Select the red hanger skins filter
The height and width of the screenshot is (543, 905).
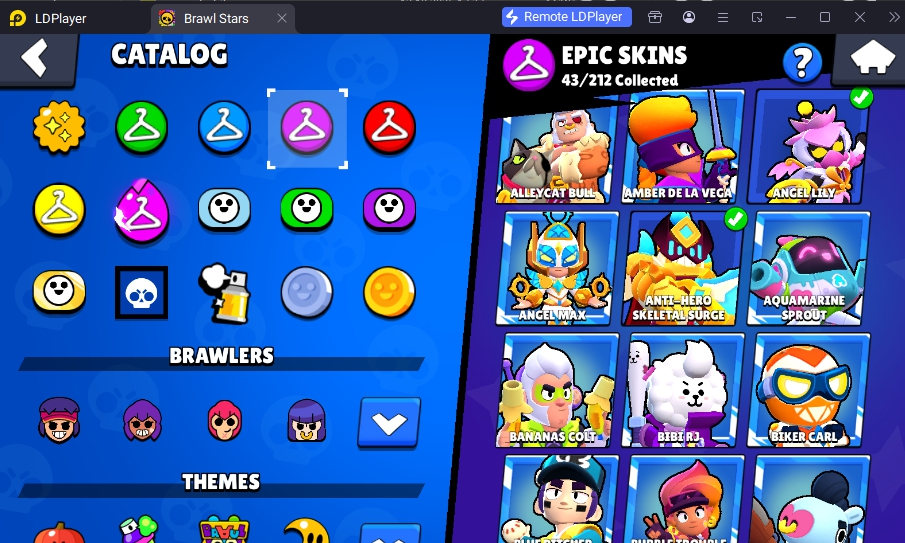tap(388, 127)
